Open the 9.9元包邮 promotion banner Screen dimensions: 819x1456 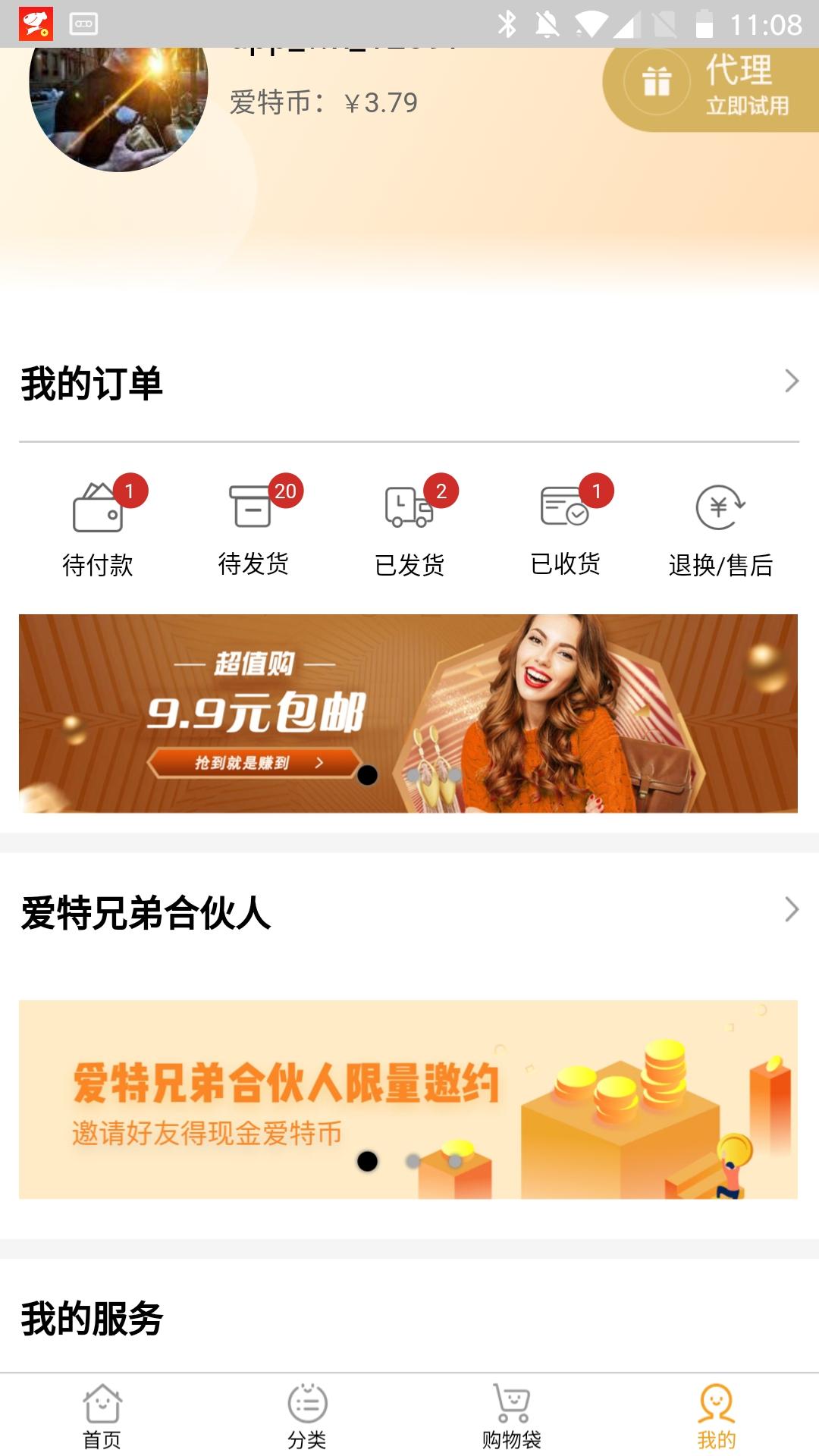click(408, 714)
